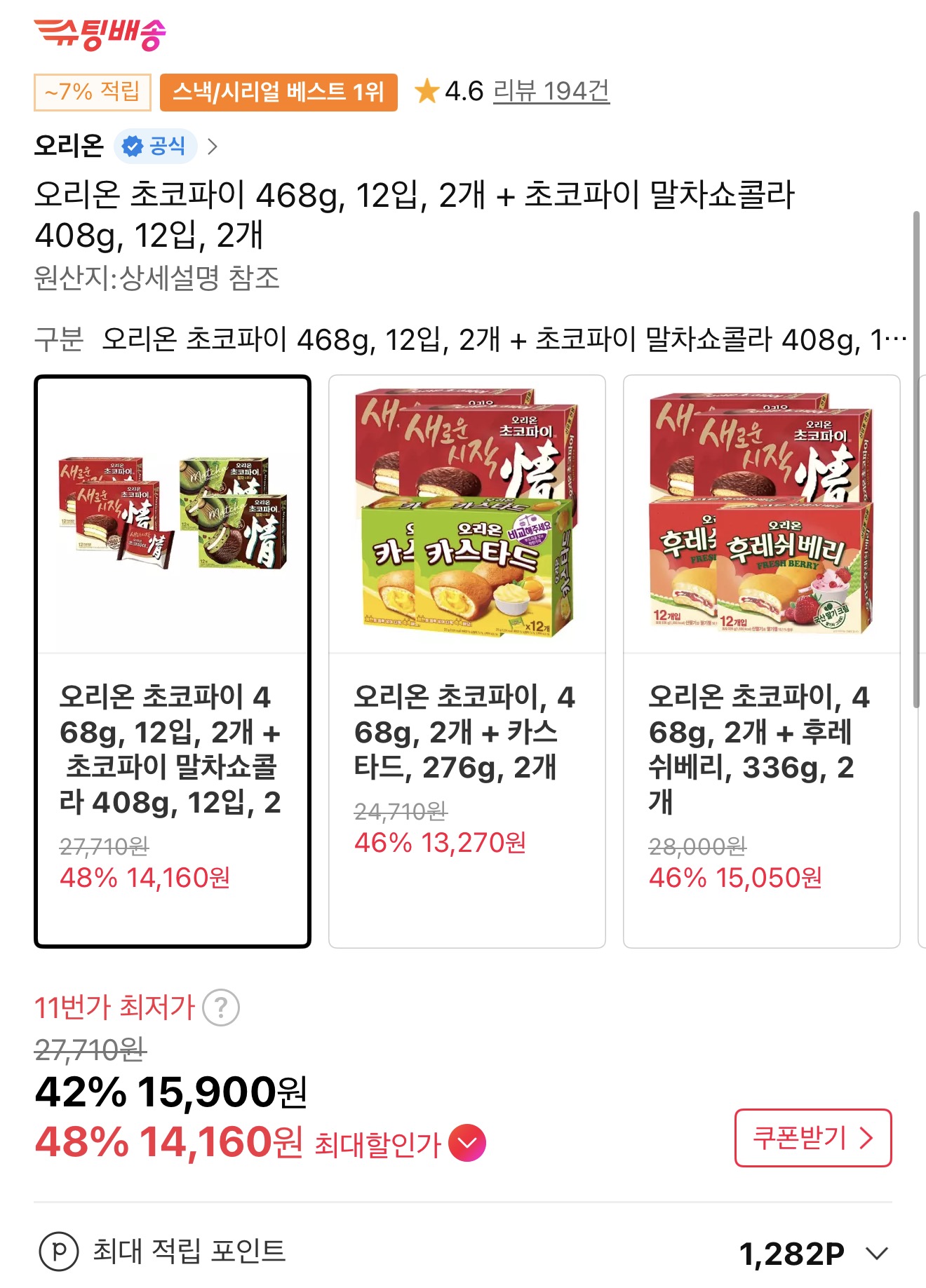Open the brand page arrow next to 공식
This screenshot has height=1288, width=926.
[x=214, y=144]
